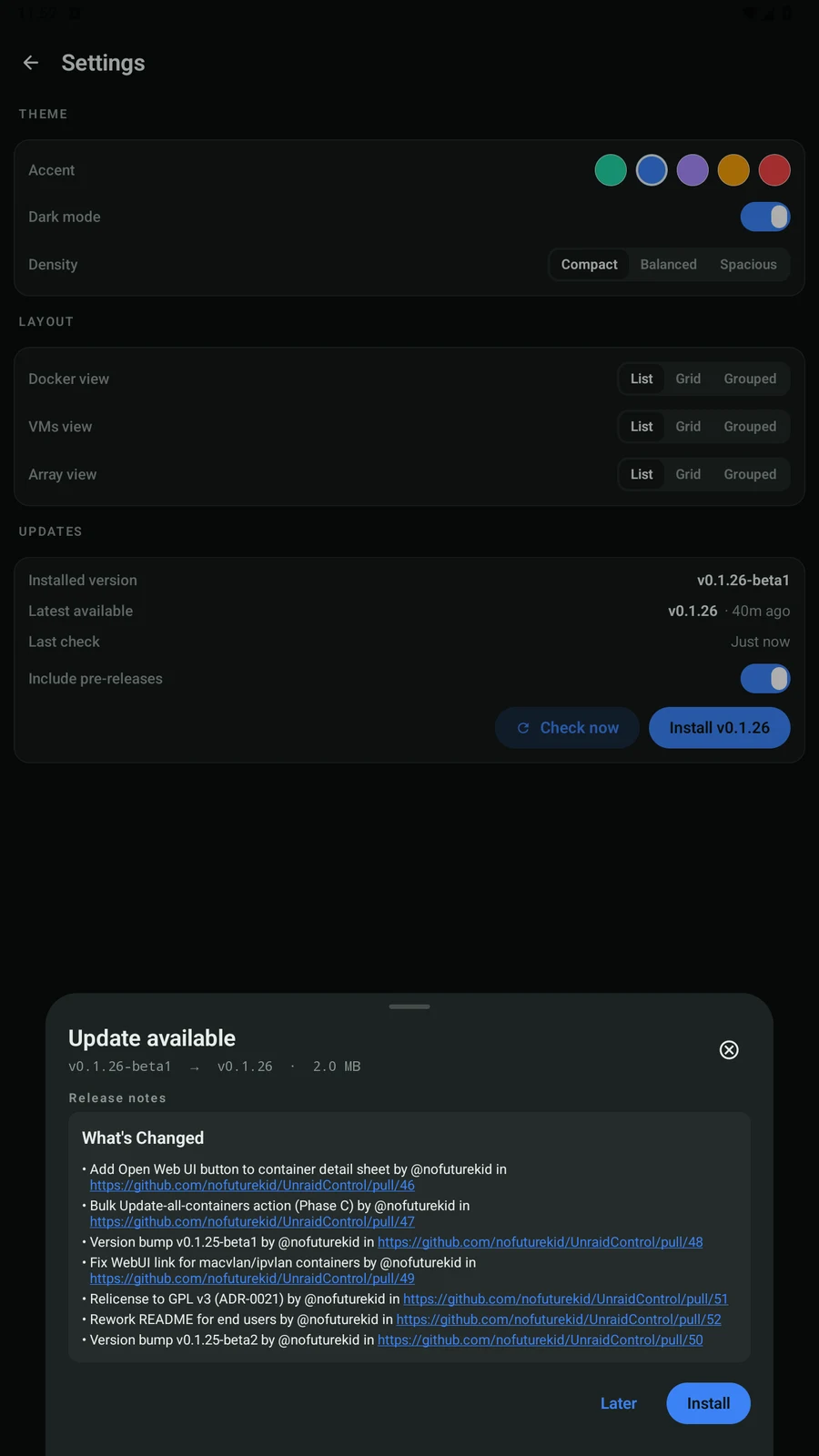Open the pull/46 GitHub link
The height and width of the screenshot is (1456, 819).
(252, 1186)
